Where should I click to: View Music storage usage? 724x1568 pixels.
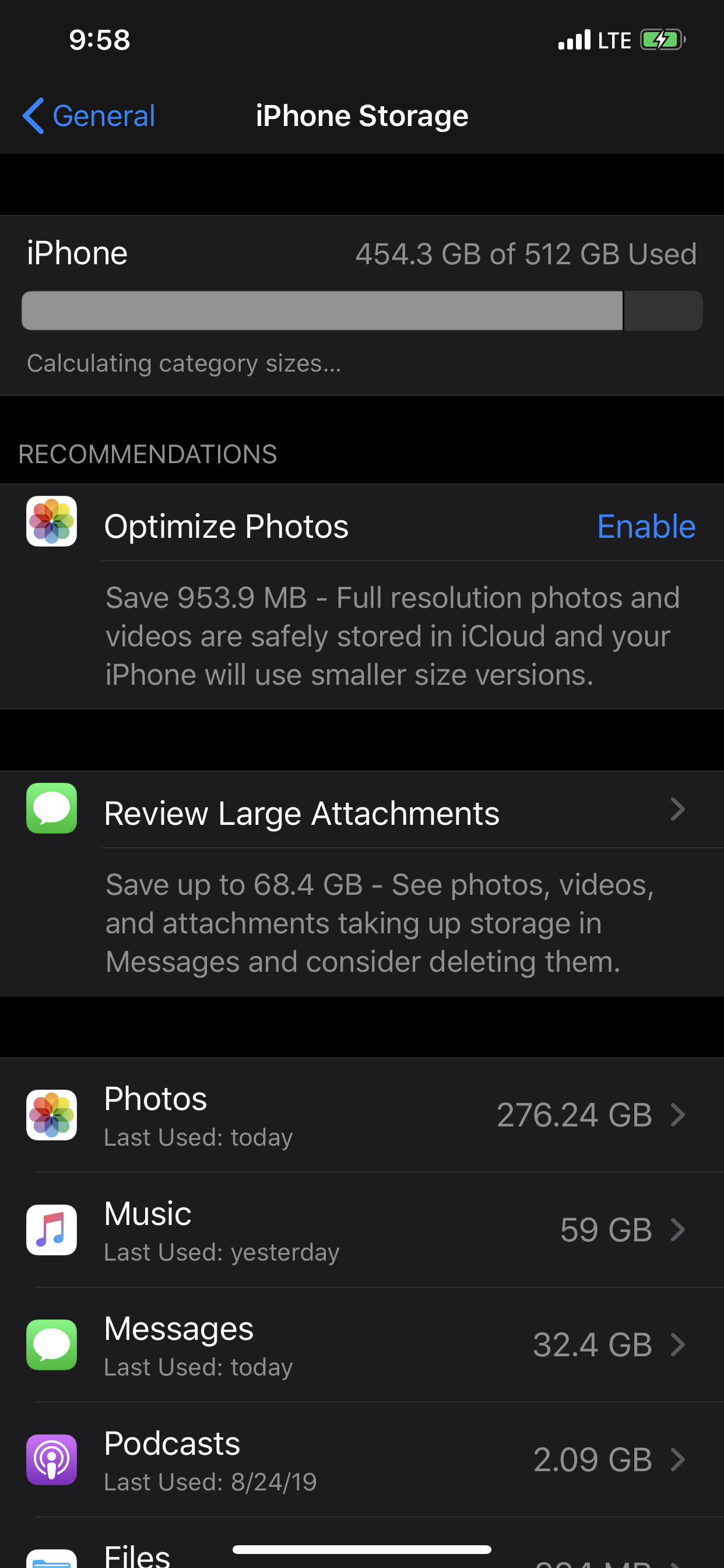(361, 1230)
